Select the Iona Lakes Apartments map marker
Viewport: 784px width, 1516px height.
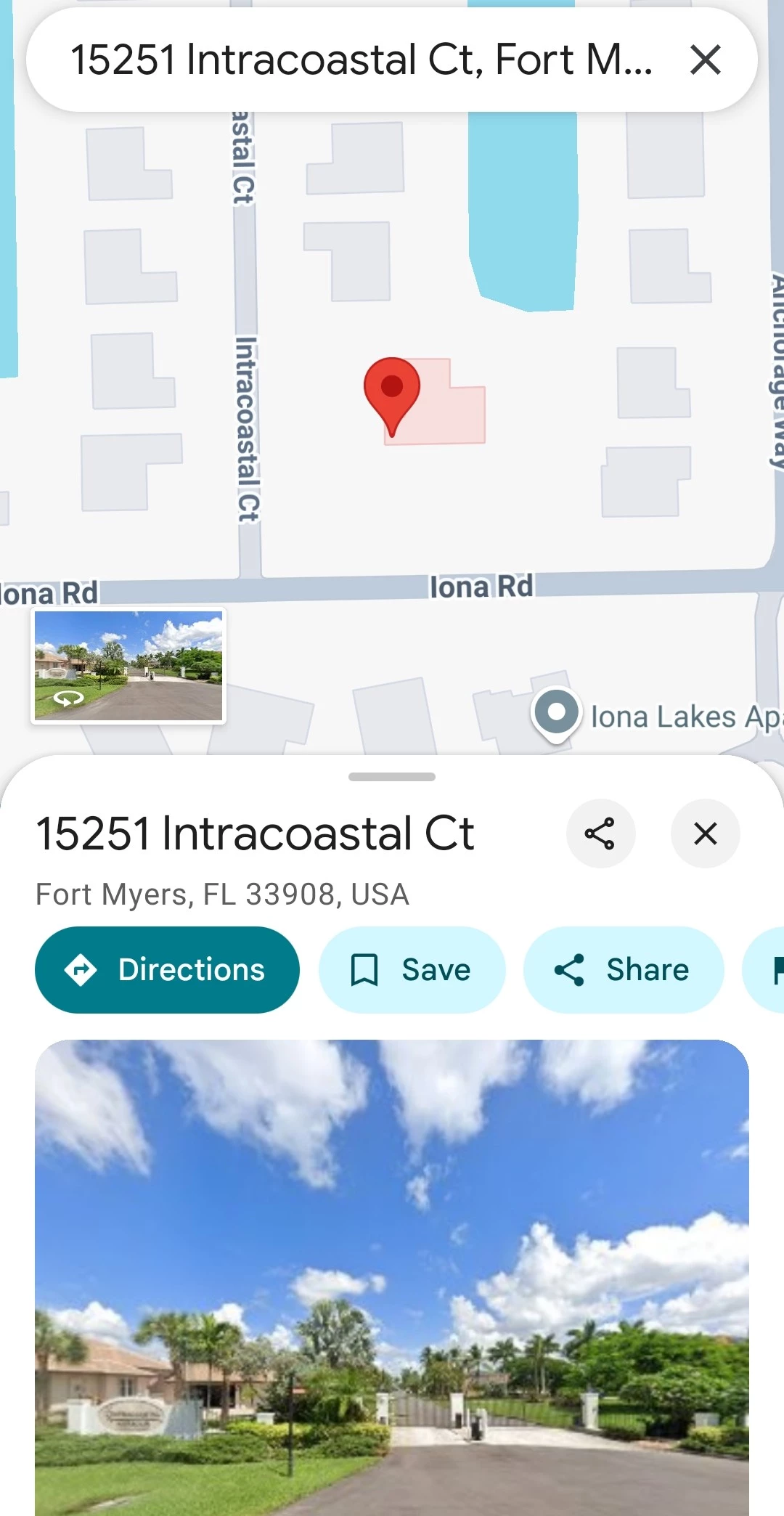[x=556, y=713]
